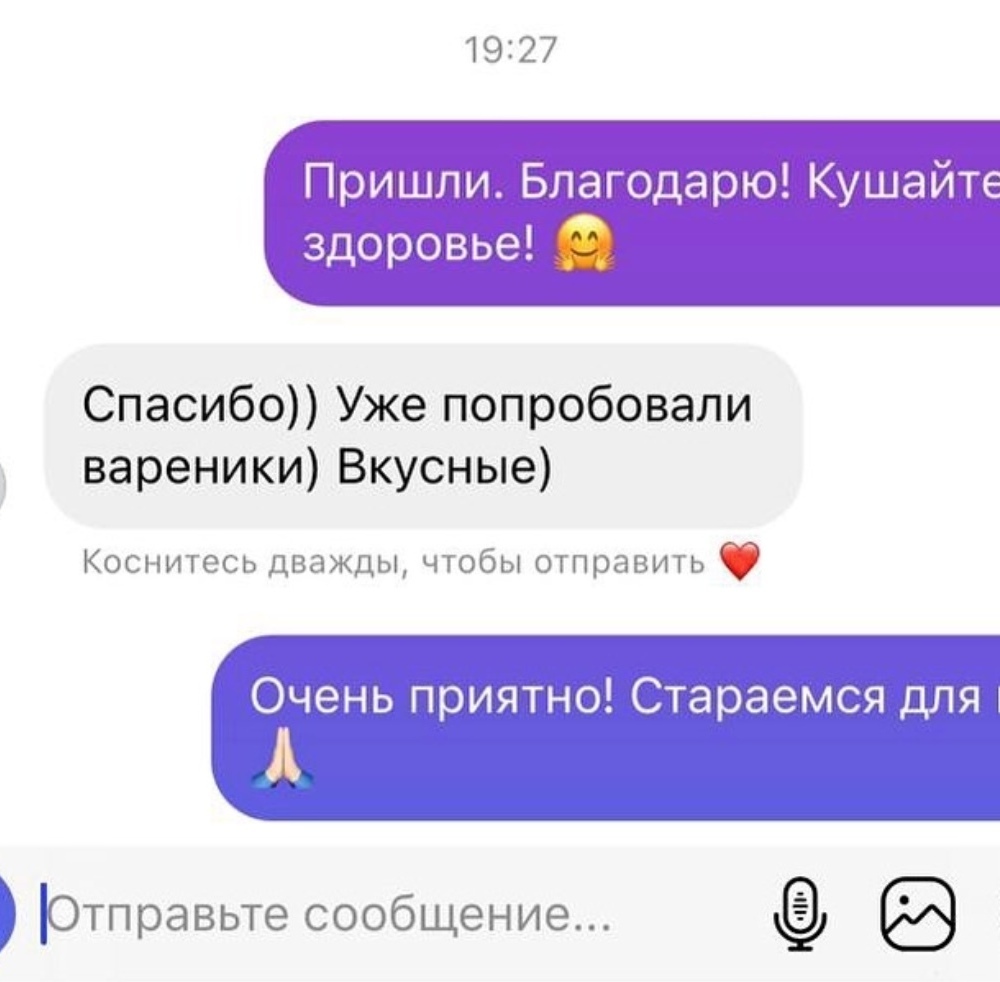
Task: Record a voice message with the microphone
Action: click(x=800, y=912)
